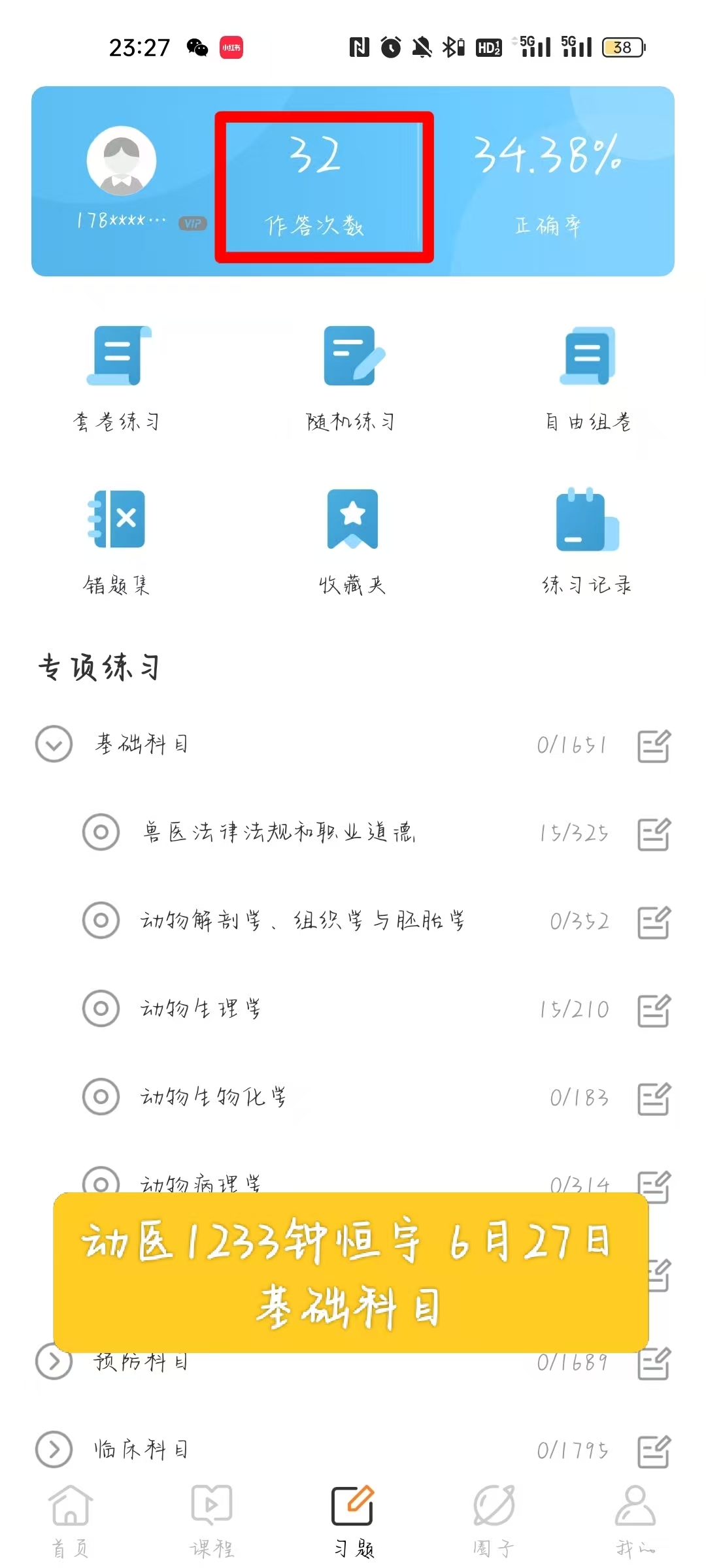Screen dimensions: 706x1568
Task: Open 动物生物化学 subject
Action: 213,1097
